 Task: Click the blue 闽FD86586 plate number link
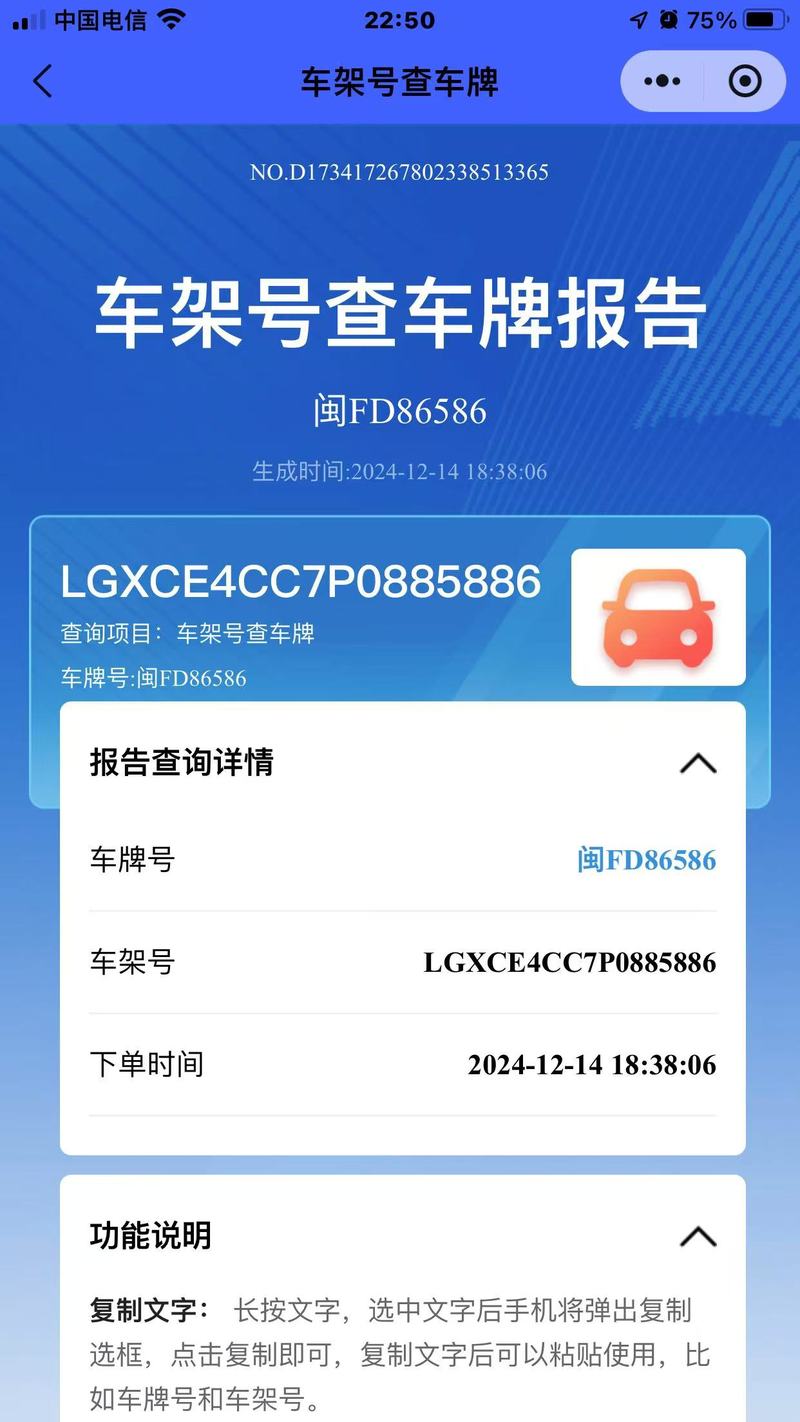pos(647,860)
